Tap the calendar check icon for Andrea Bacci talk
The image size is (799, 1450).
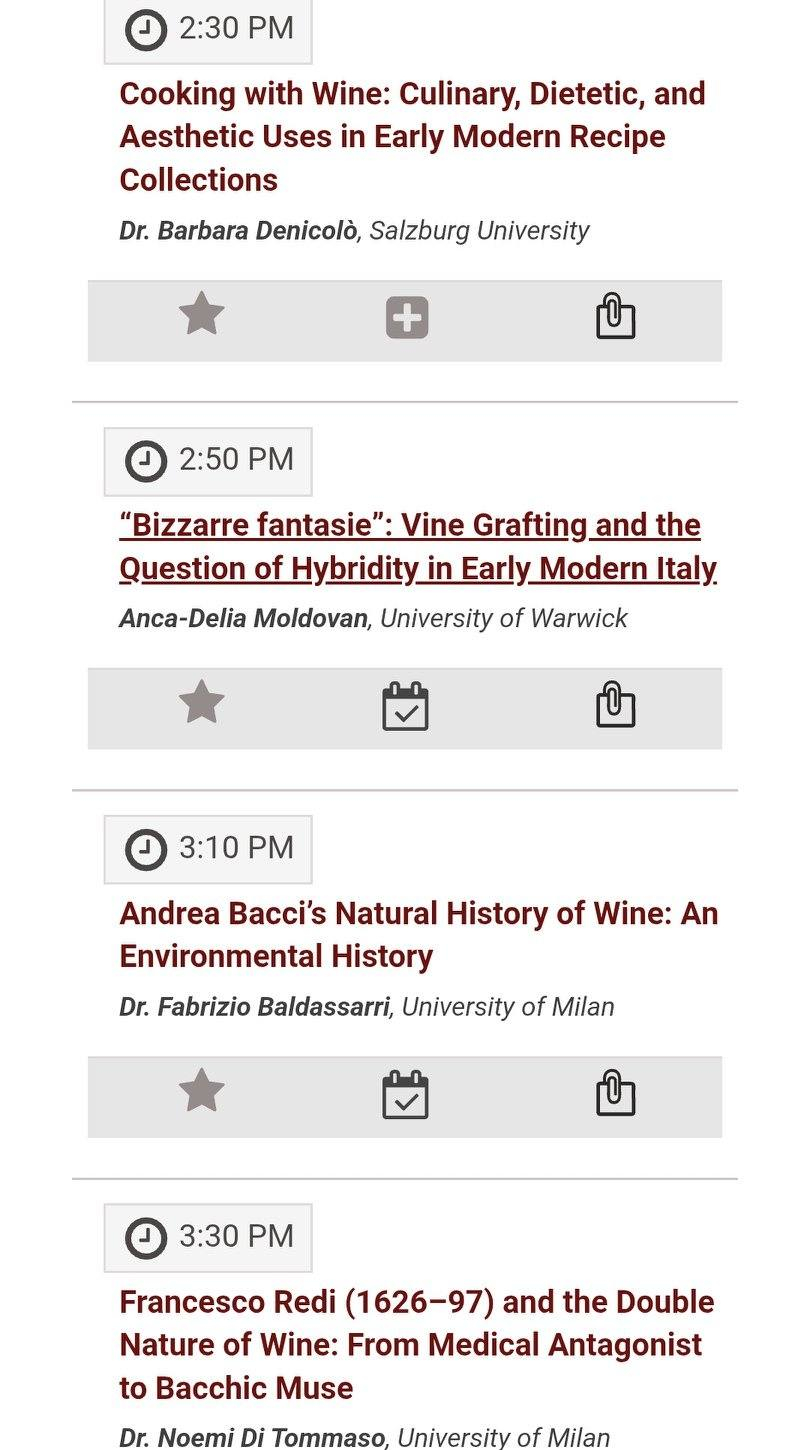(x=405, y=1094)
